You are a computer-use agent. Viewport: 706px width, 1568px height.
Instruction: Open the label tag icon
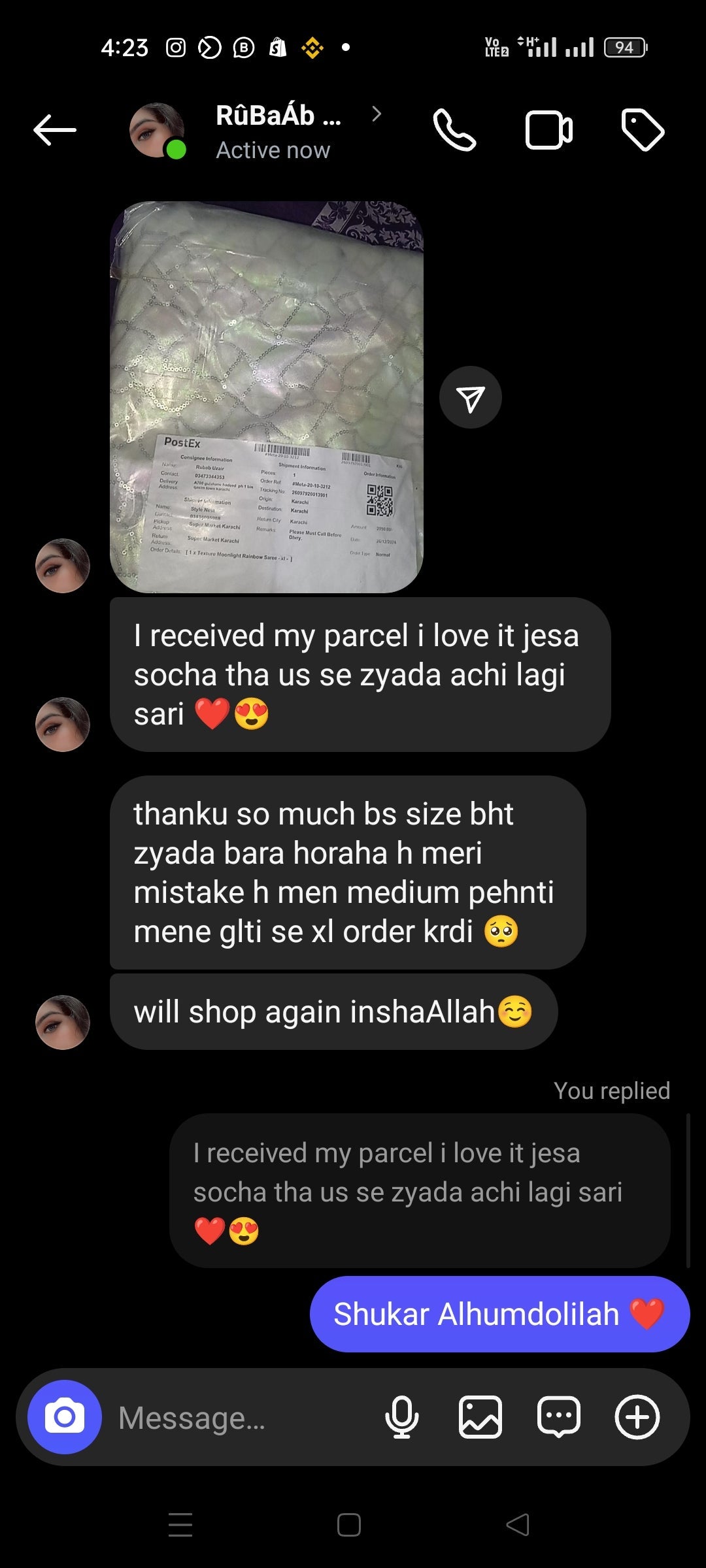643,130
